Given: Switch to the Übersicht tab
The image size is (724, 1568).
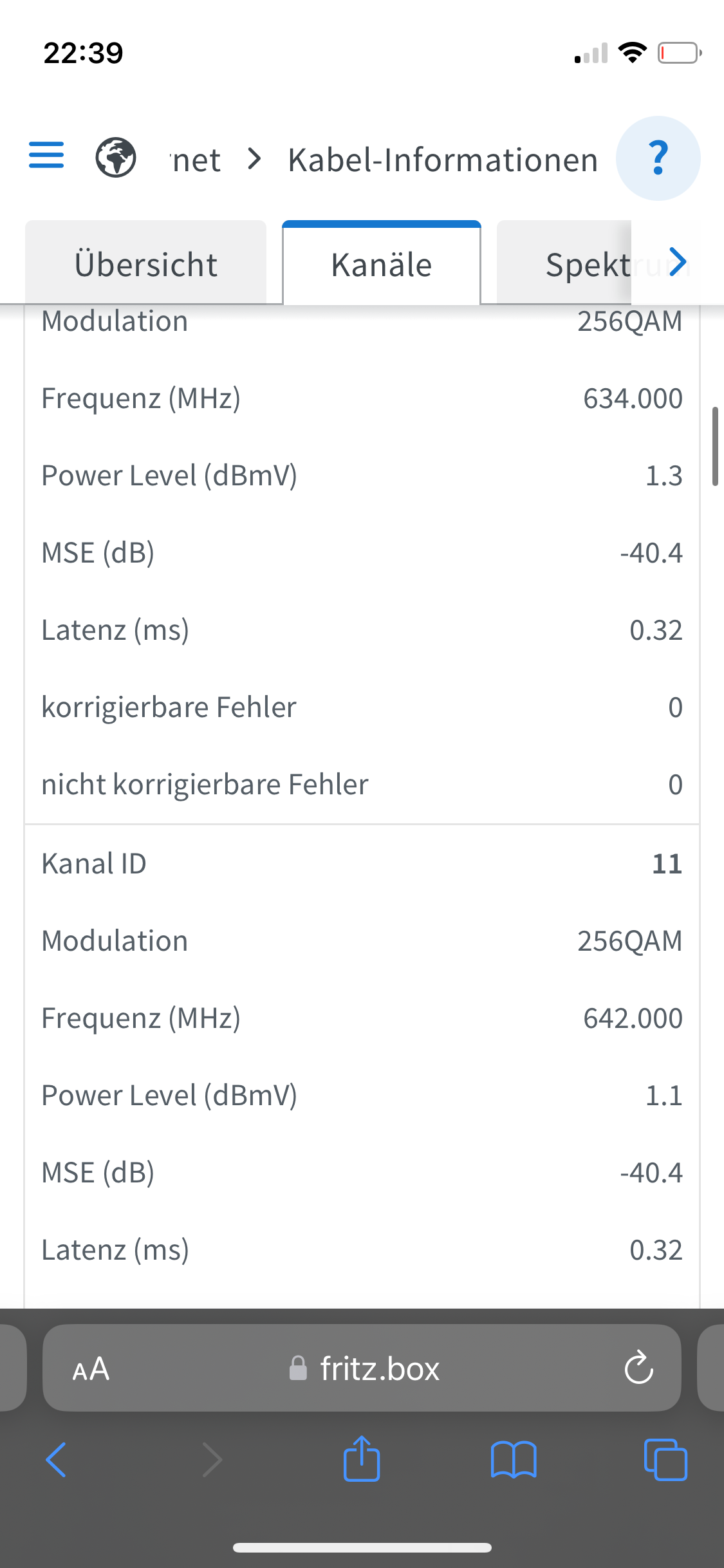Looking at the screenshot, I should tap(146, 263).
